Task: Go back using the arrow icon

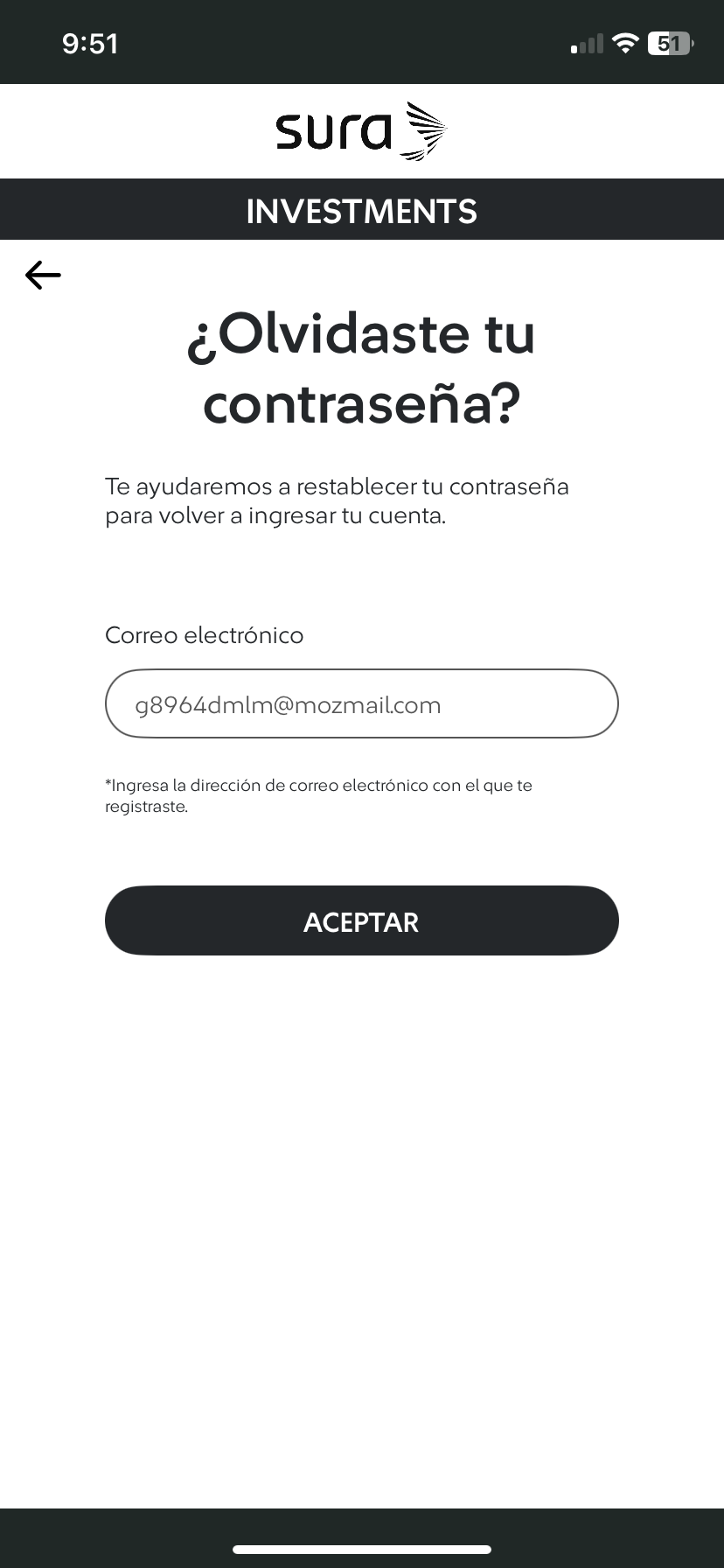Action: pos(43,276)
